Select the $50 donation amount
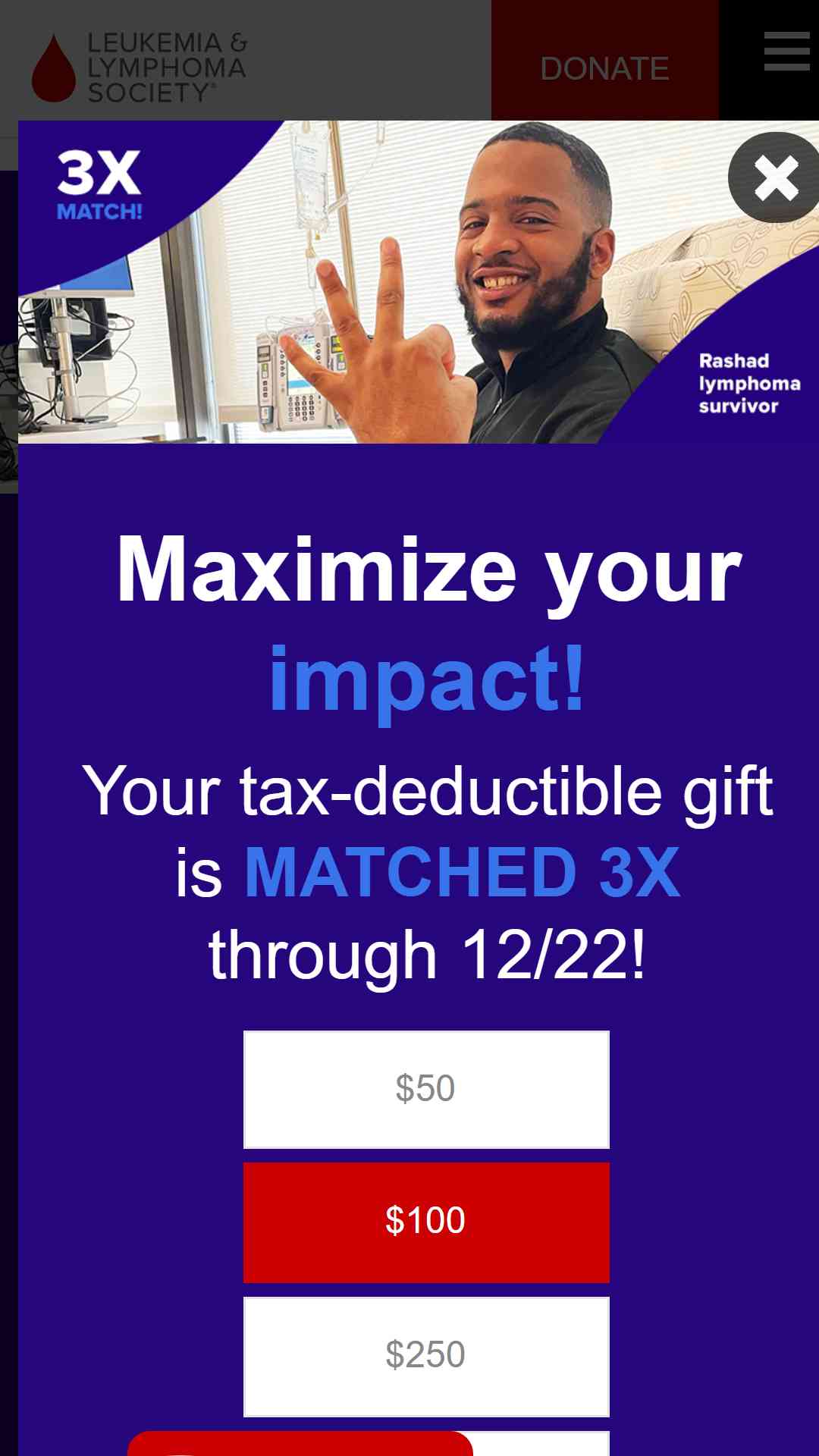 pos(426,1090)
